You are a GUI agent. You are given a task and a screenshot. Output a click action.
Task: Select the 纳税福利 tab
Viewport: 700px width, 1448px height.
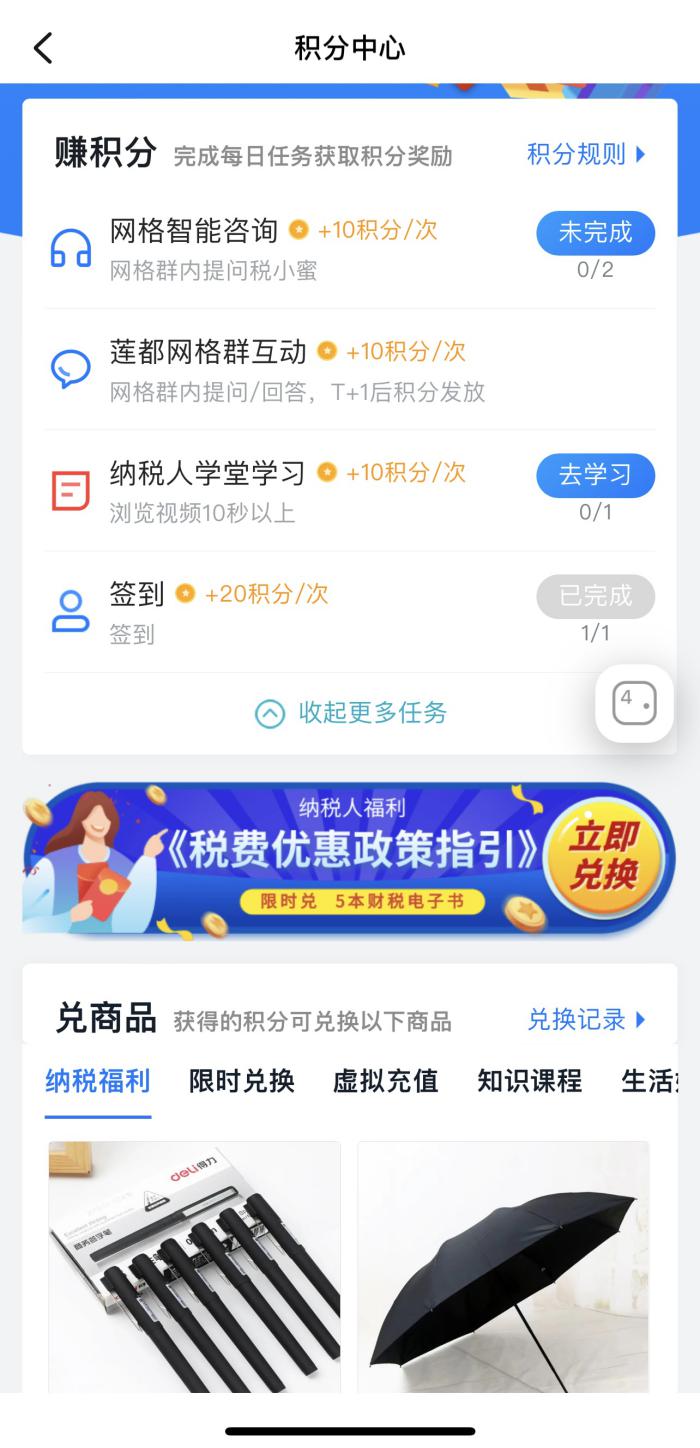pos(98,1082)
